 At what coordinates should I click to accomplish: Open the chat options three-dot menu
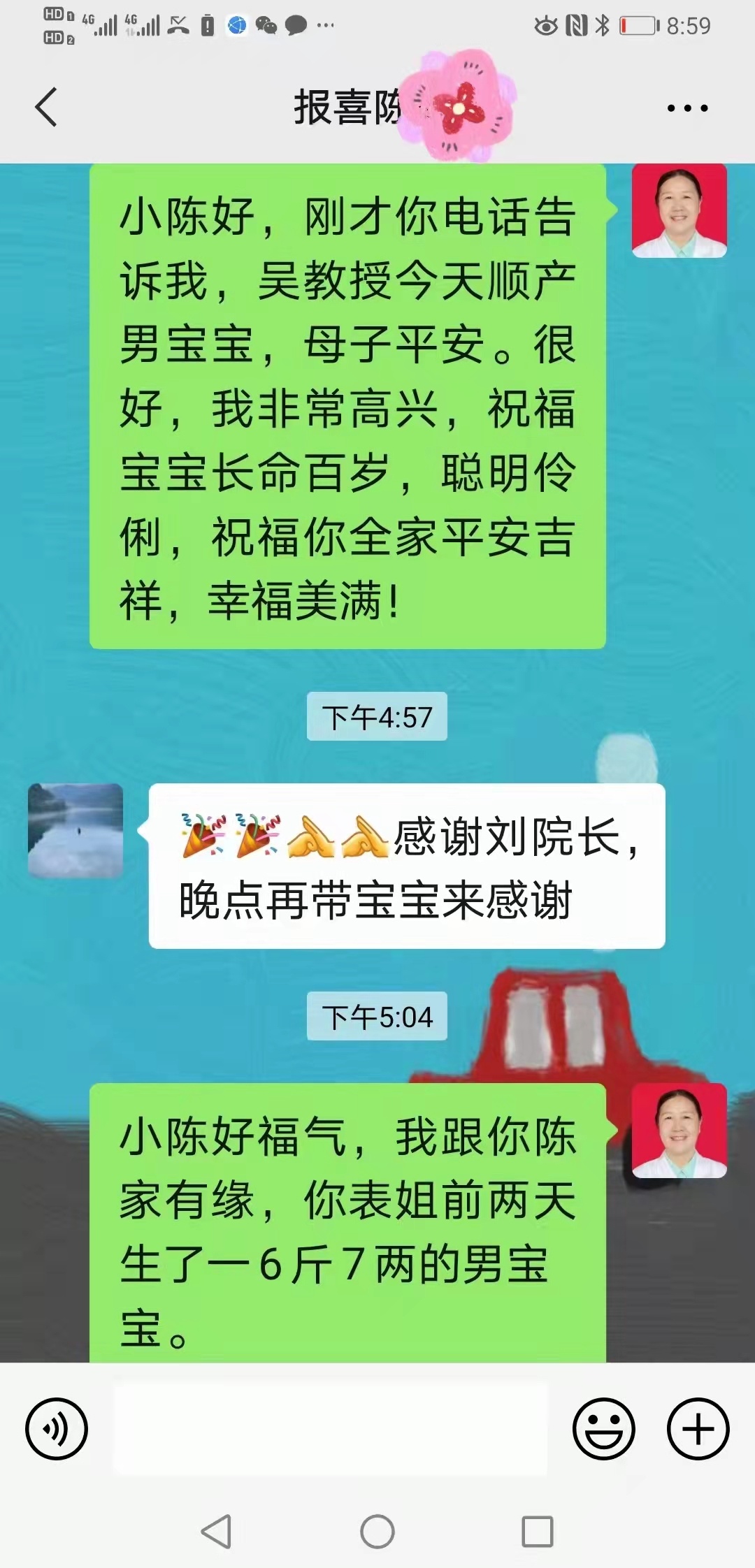coord(687,108)
